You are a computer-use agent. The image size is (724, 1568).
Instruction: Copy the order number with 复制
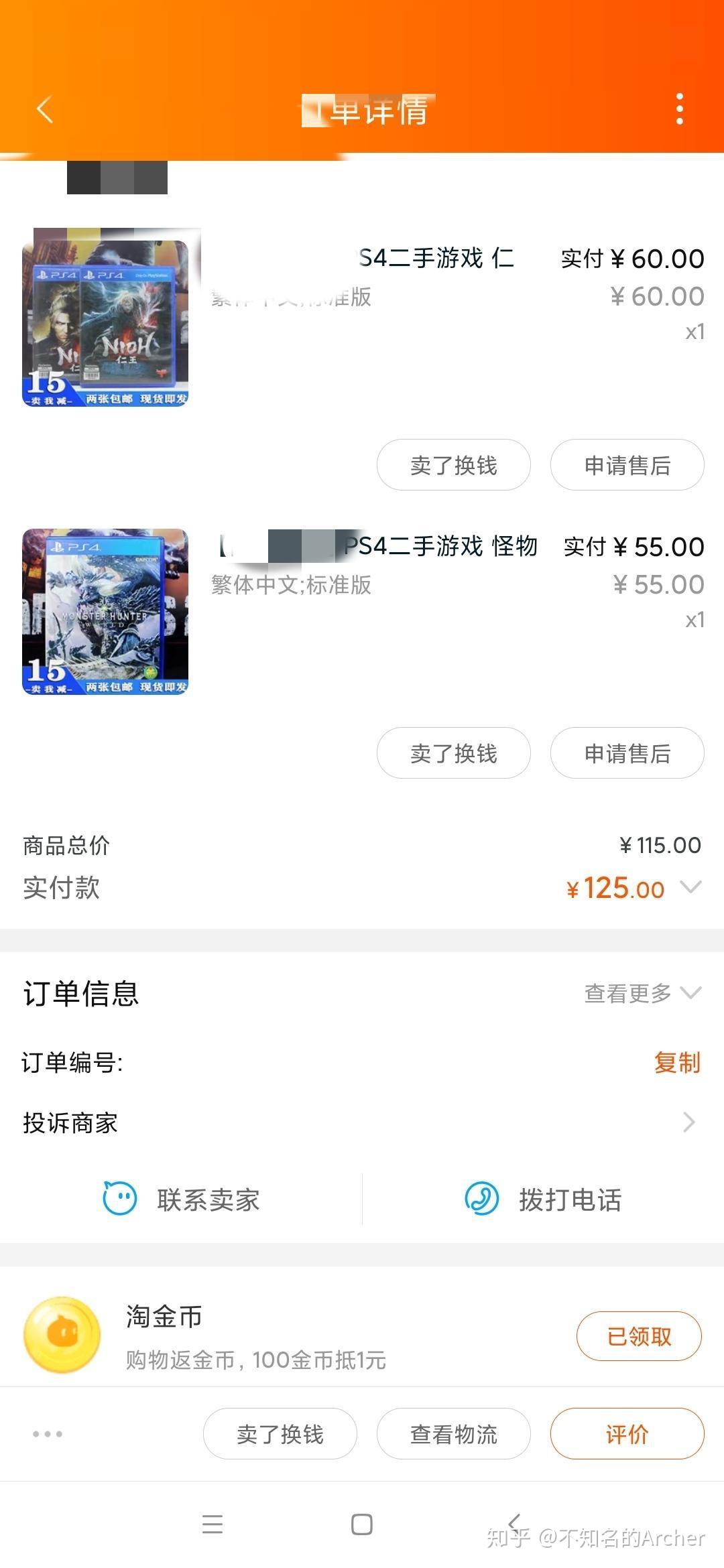(677, 1063)
